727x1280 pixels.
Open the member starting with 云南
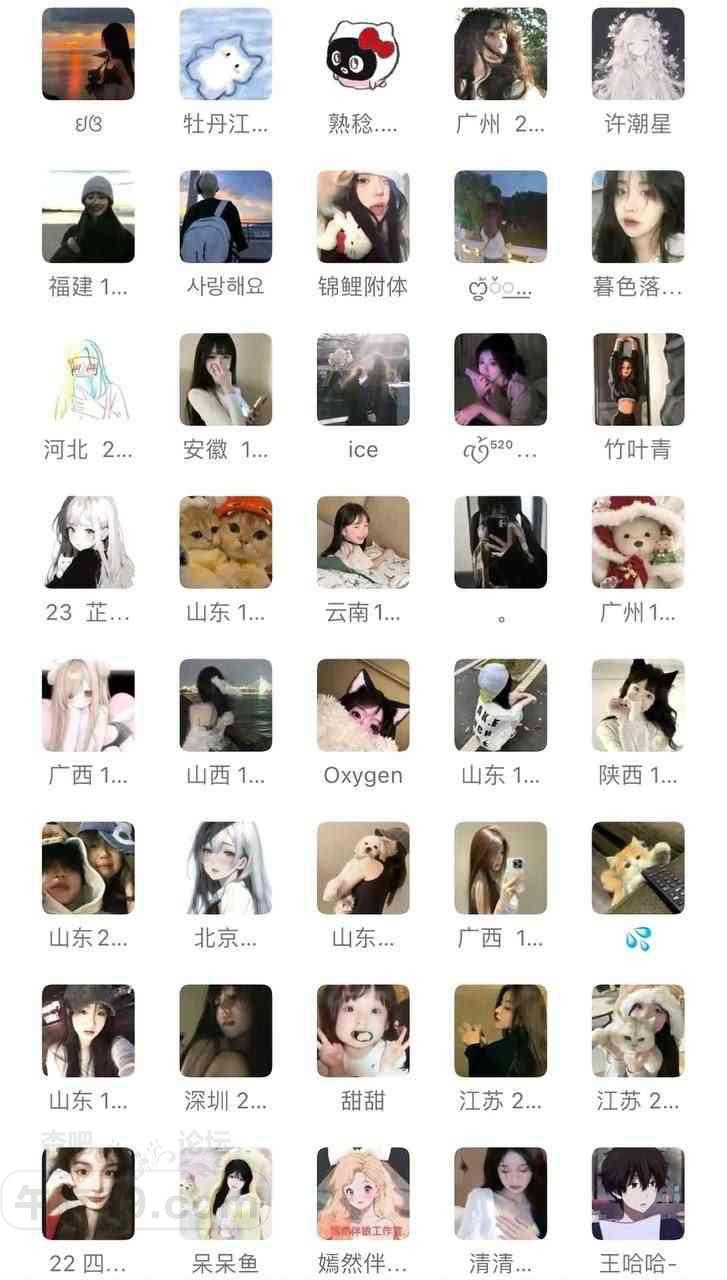363,543
